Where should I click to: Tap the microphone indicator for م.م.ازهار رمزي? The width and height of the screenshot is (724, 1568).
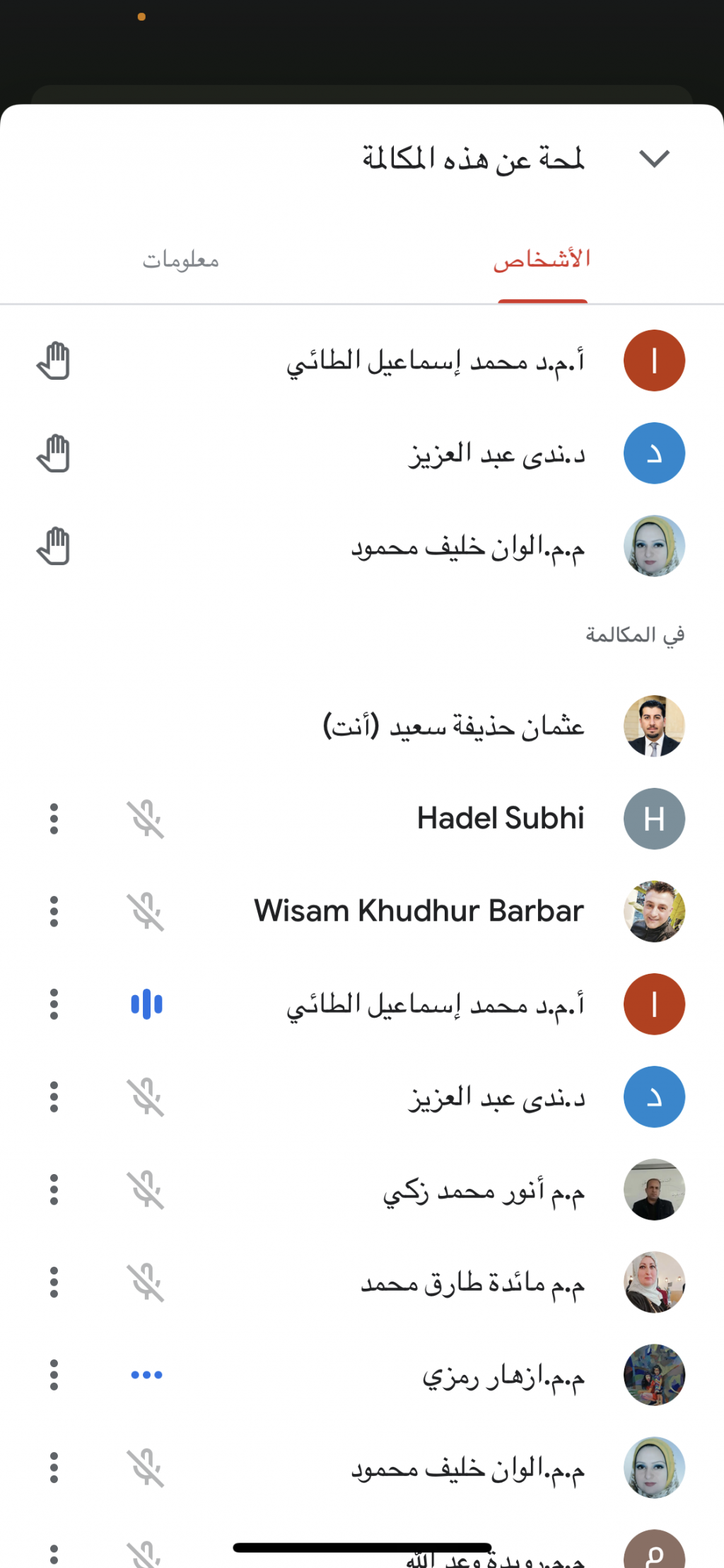coord(146,1375)
